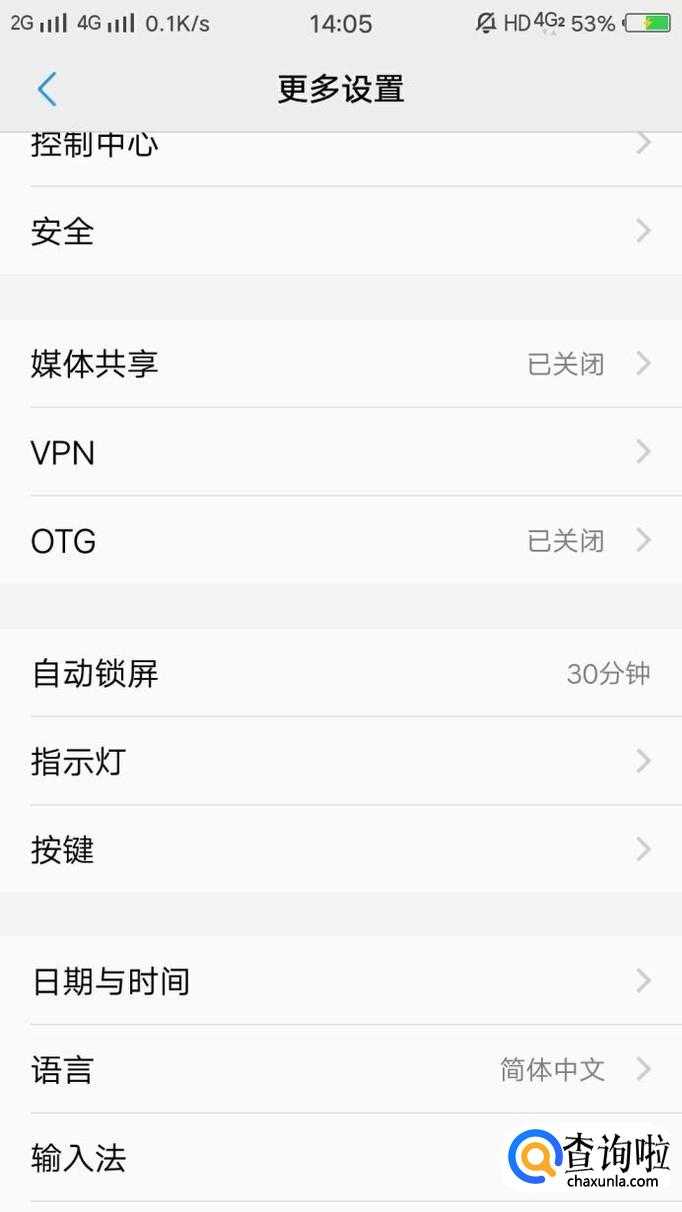This screenshot has width=682, height=1212.
Task: Select the 语言 row
Action: tap(340, 1070)
